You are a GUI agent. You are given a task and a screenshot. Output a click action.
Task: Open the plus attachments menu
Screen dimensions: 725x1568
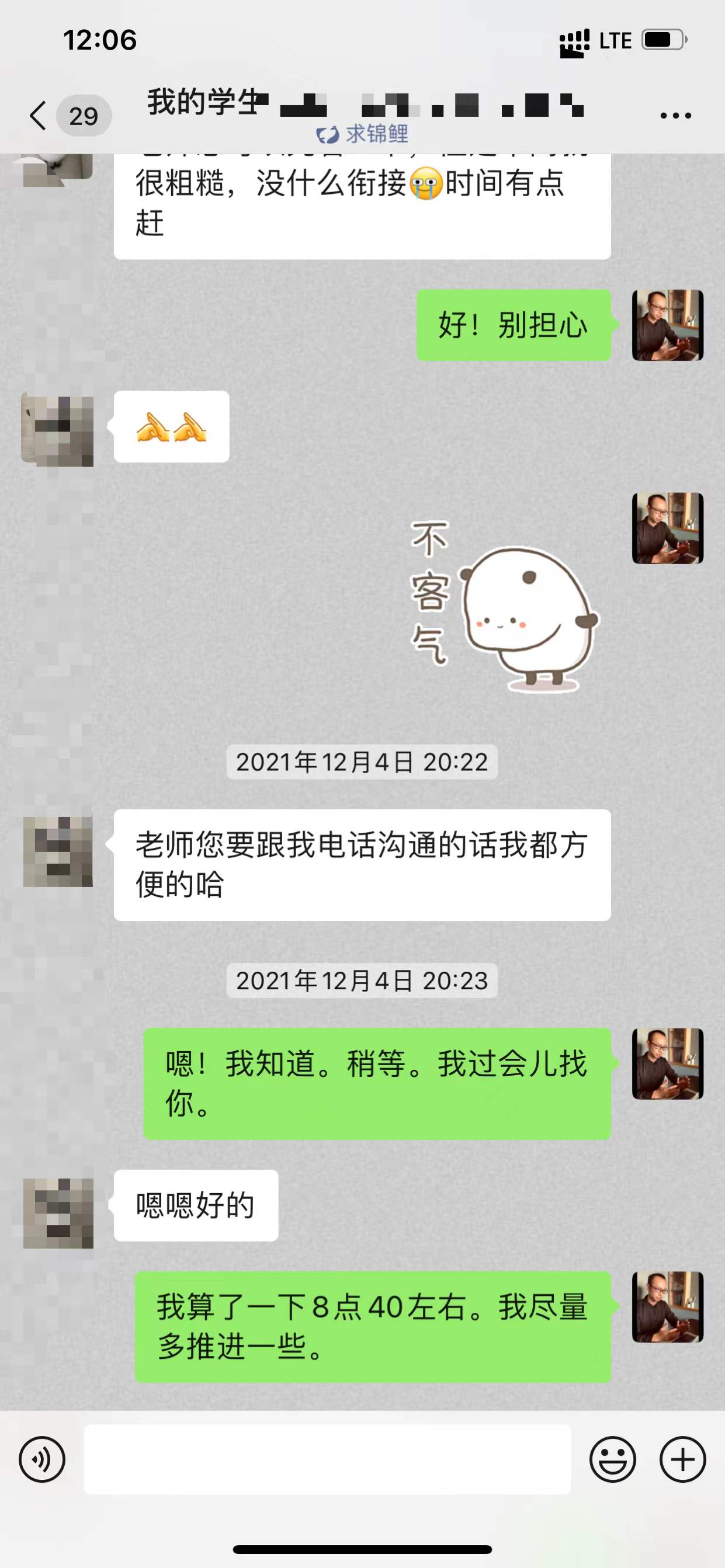pyautogui.click(x=682, y=1459)
